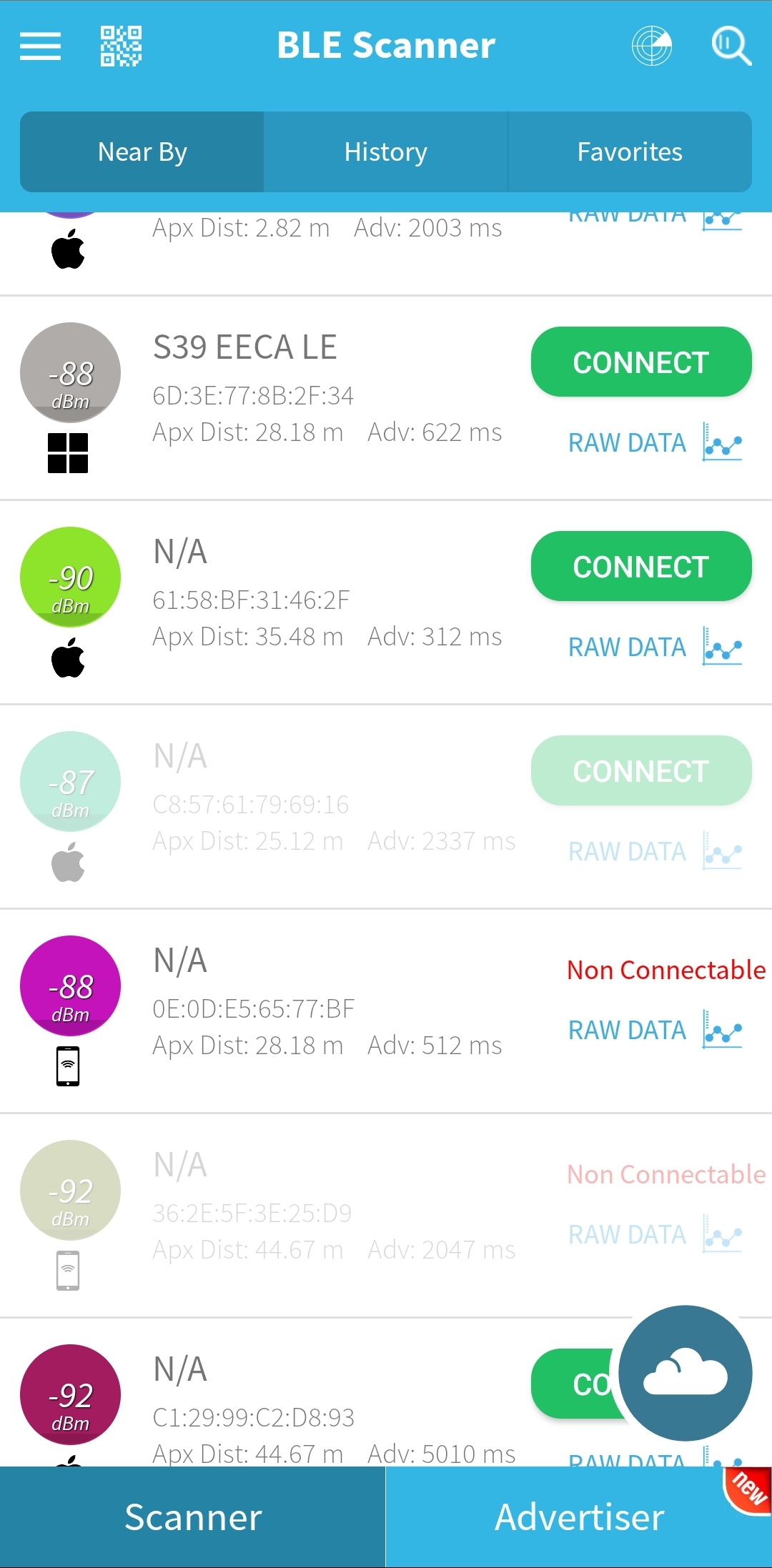Open the hamburger drawer menu

40,46
